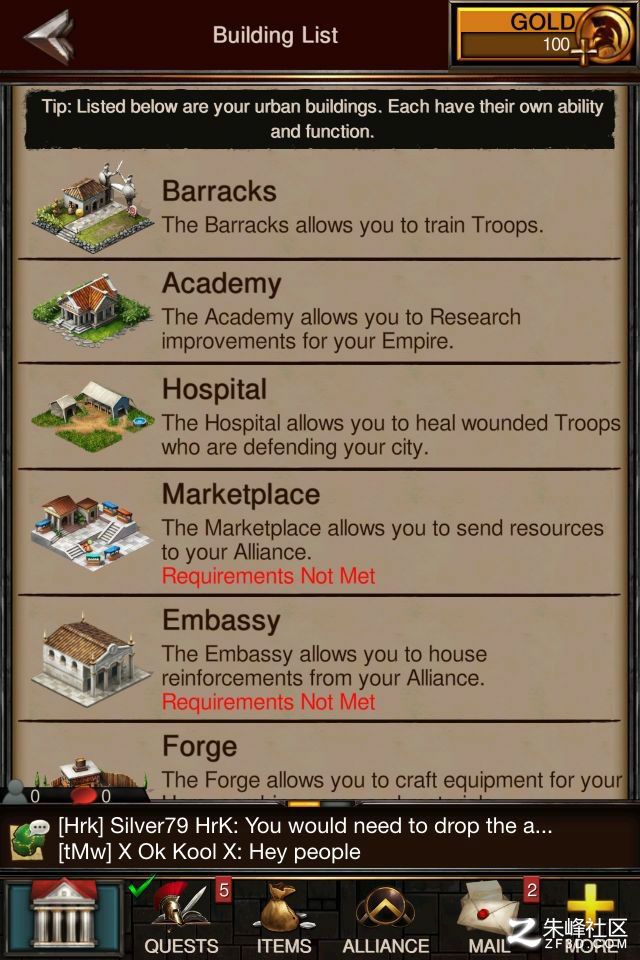Select the Barracks building

pos(320,207)
